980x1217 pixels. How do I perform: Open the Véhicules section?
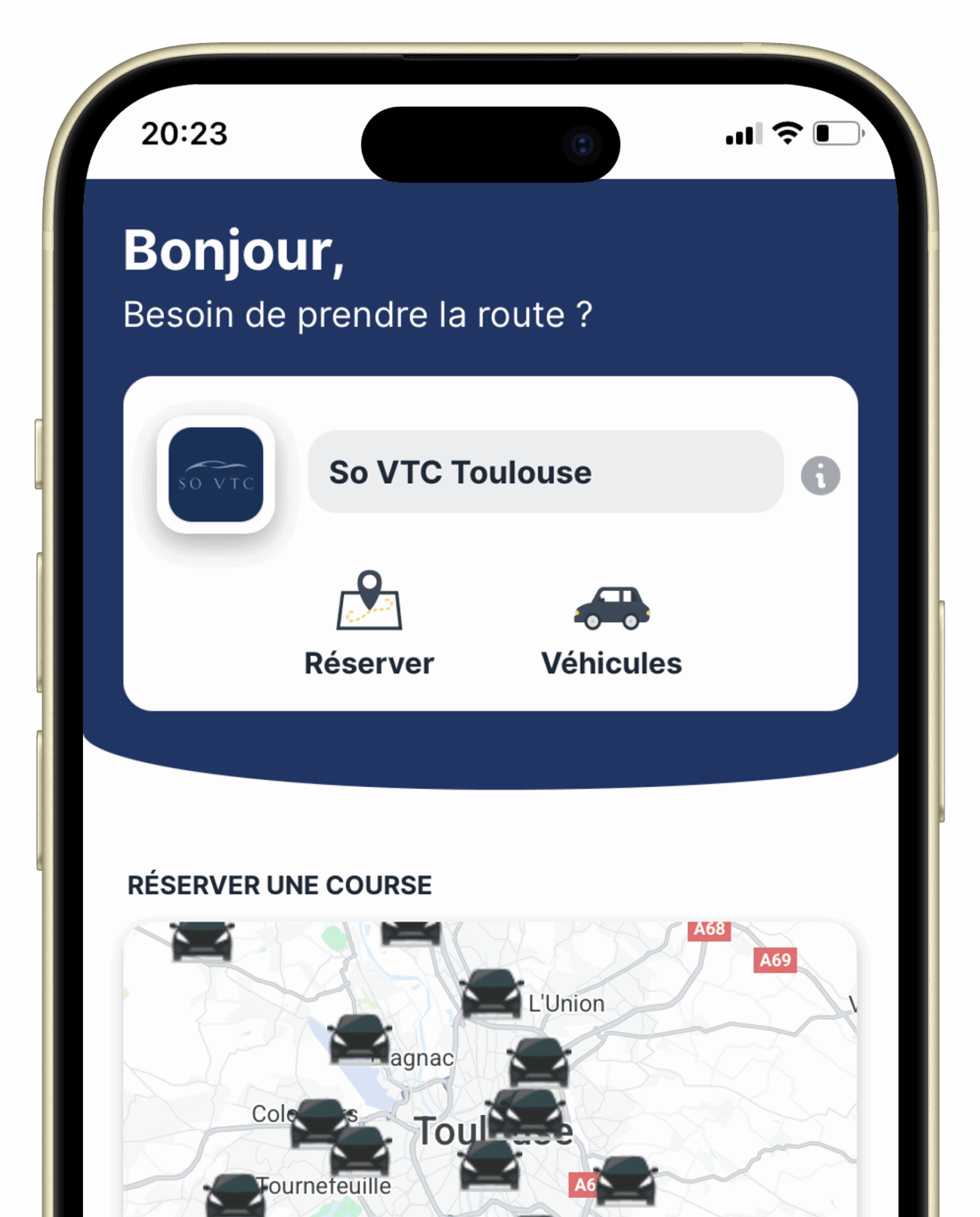point(611,630)
